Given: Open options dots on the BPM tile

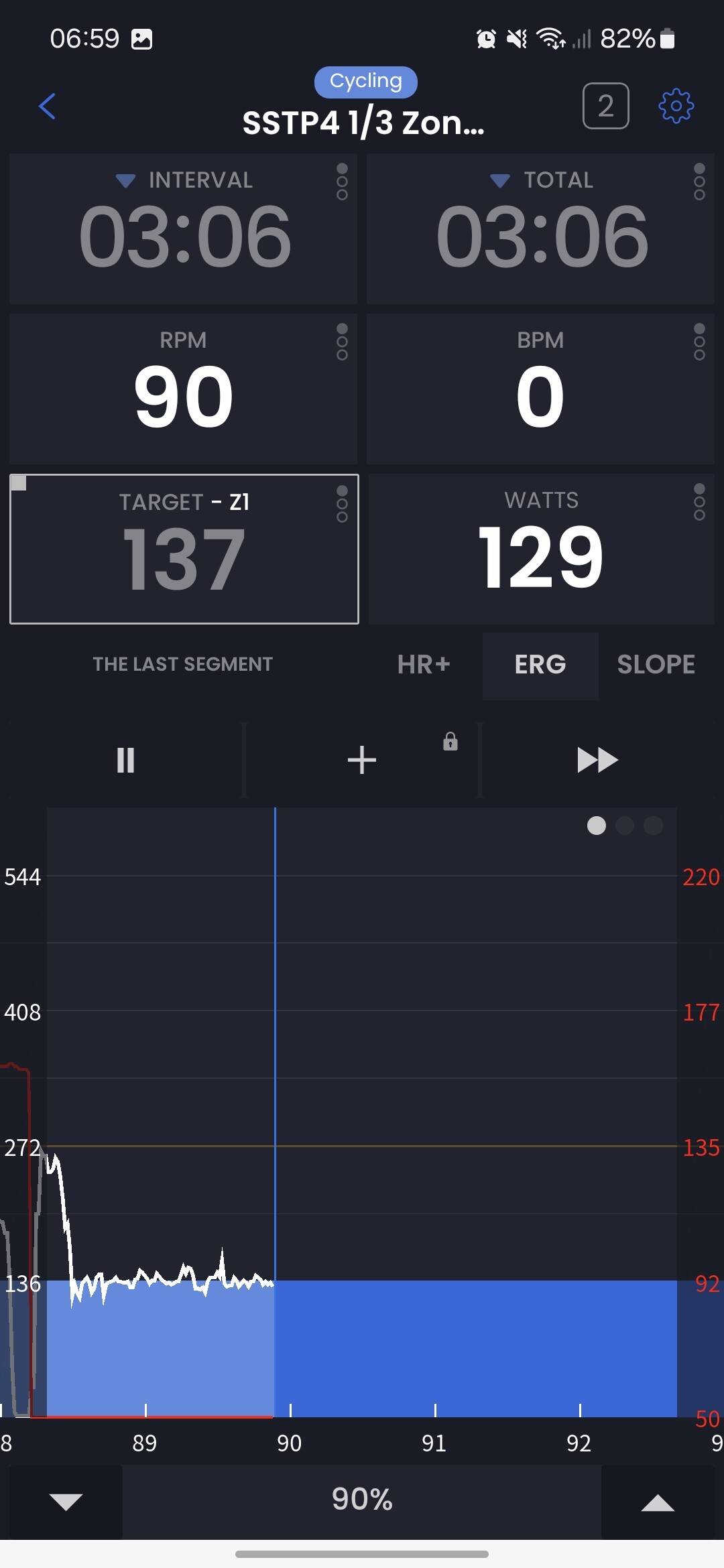Looking at the screenshot, I should [699, 342].
